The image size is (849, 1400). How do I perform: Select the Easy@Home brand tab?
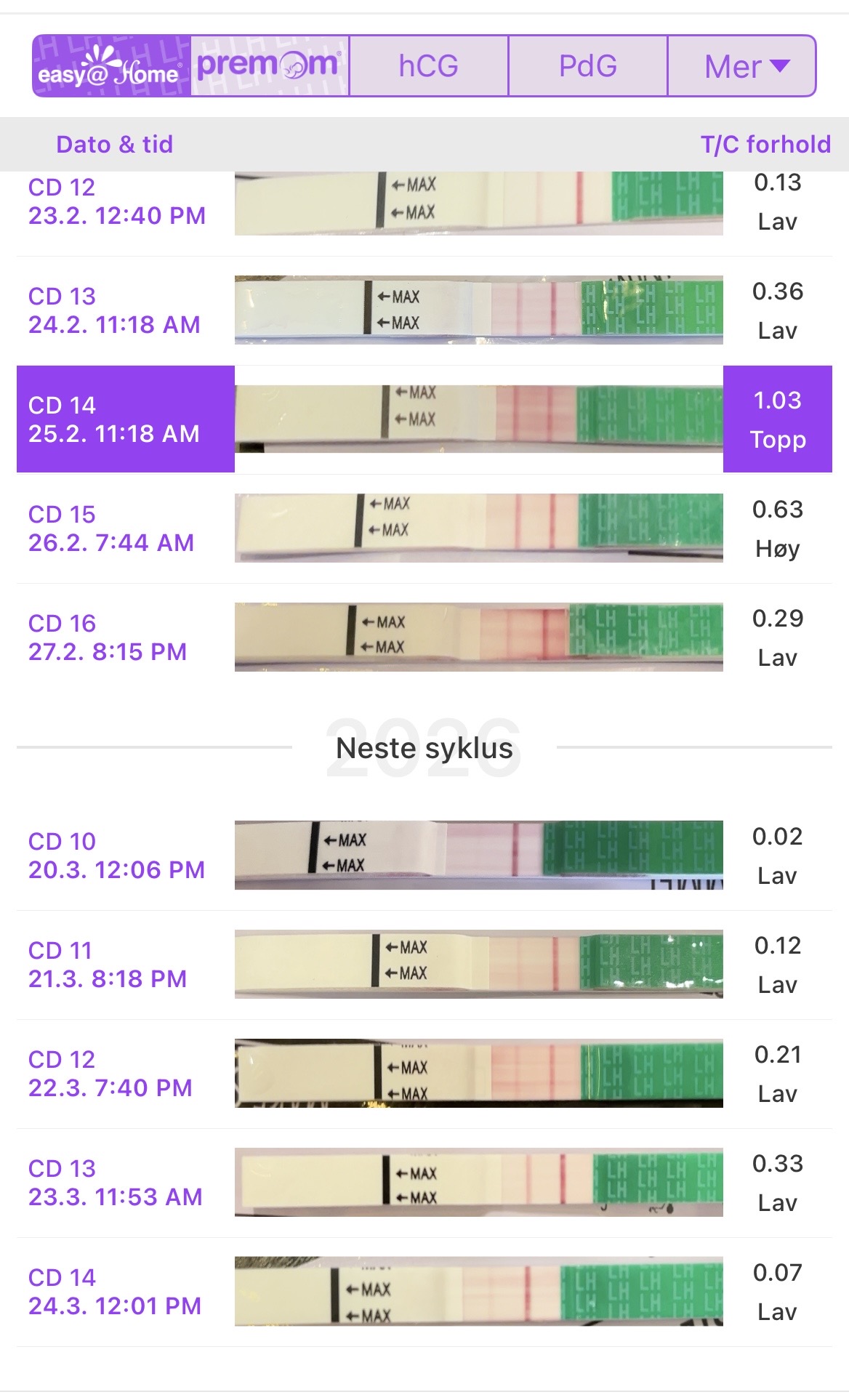(111, 66)
